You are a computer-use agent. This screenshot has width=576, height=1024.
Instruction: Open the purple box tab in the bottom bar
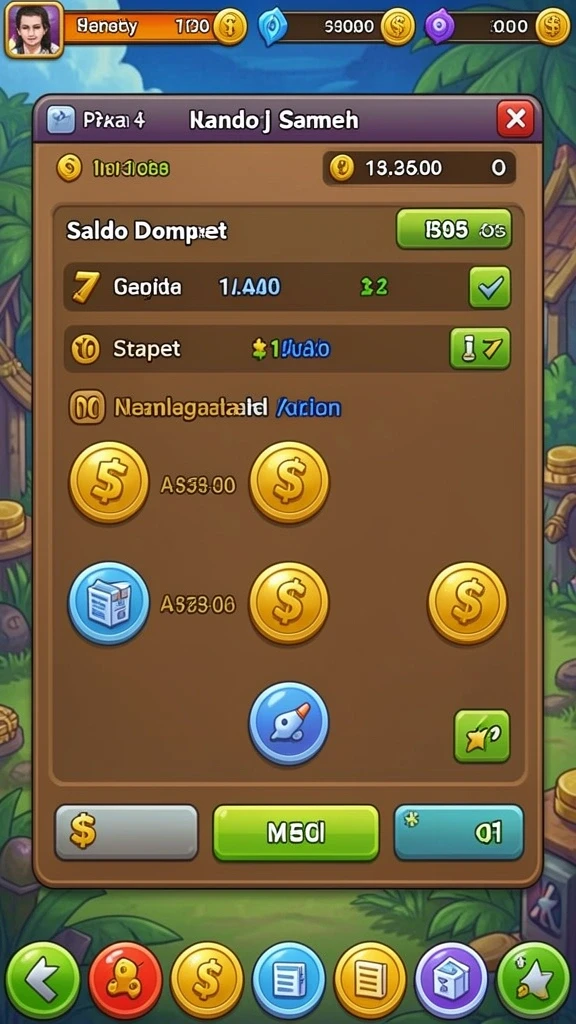[x=451, y=980]
